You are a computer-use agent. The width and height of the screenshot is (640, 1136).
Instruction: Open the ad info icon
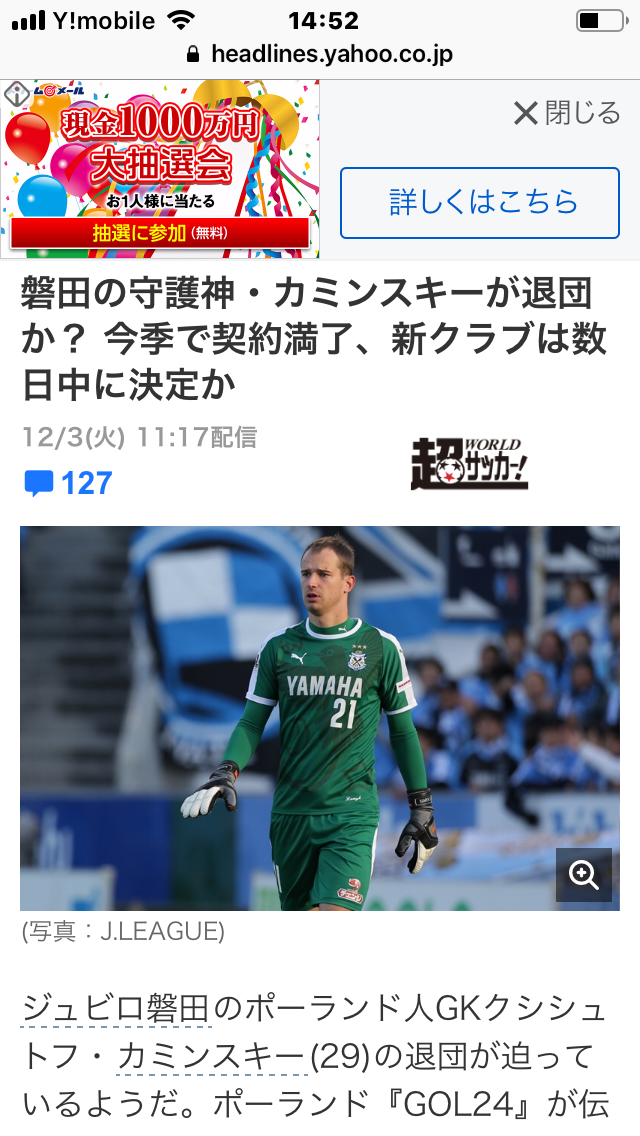[x=15, y=94]
